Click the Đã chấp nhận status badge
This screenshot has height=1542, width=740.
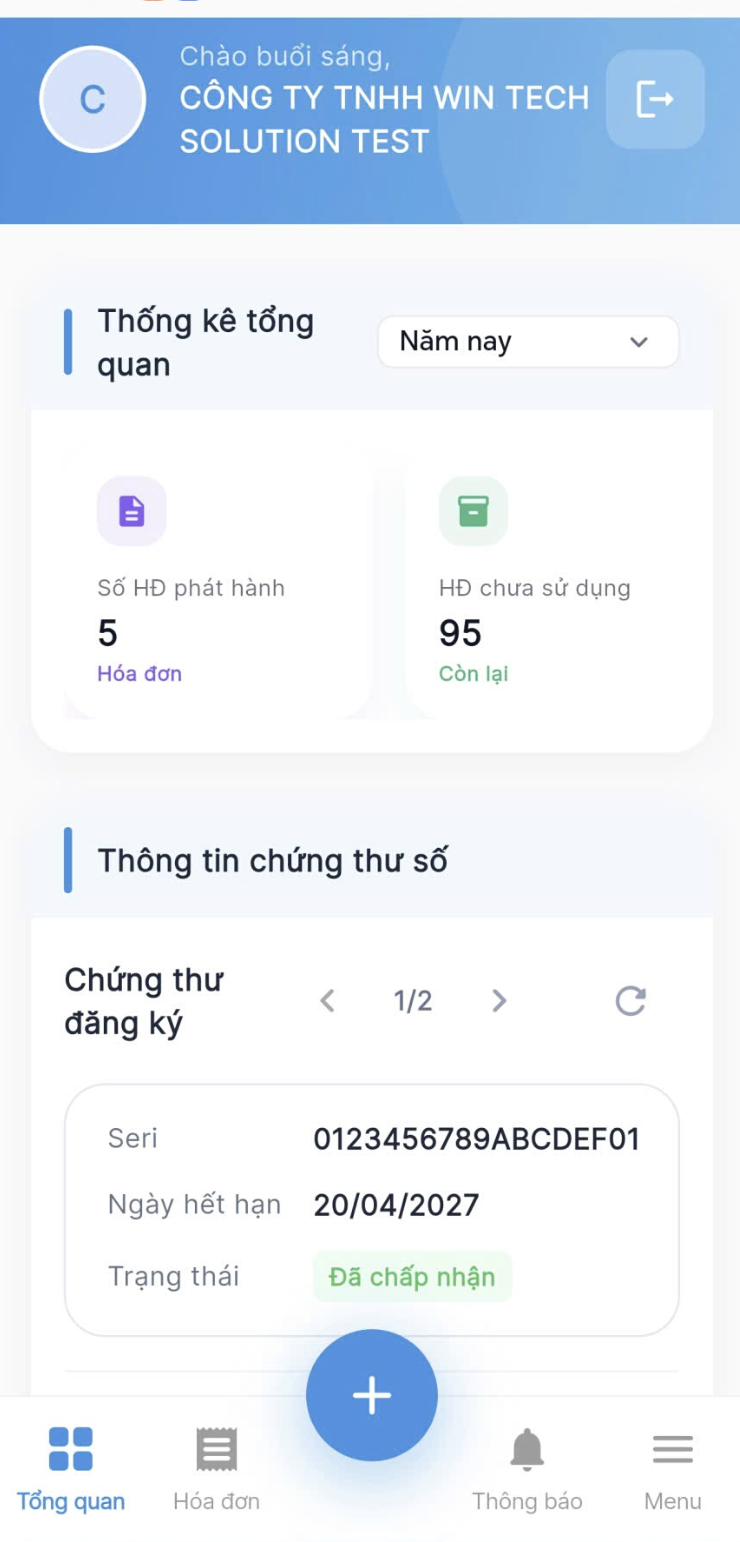click(x=412, y=1276)
